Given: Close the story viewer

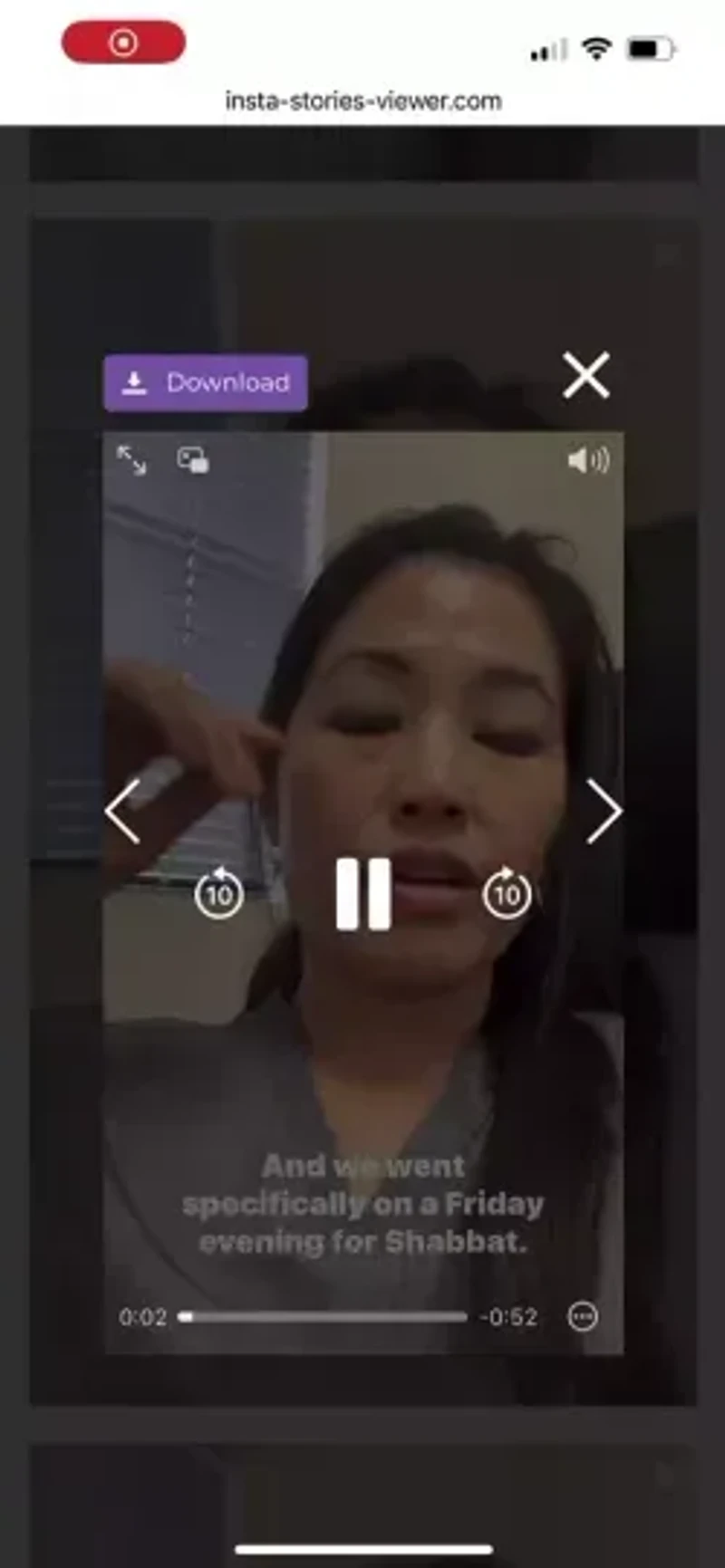Looking at the screenshot, I should click(585, 376).
